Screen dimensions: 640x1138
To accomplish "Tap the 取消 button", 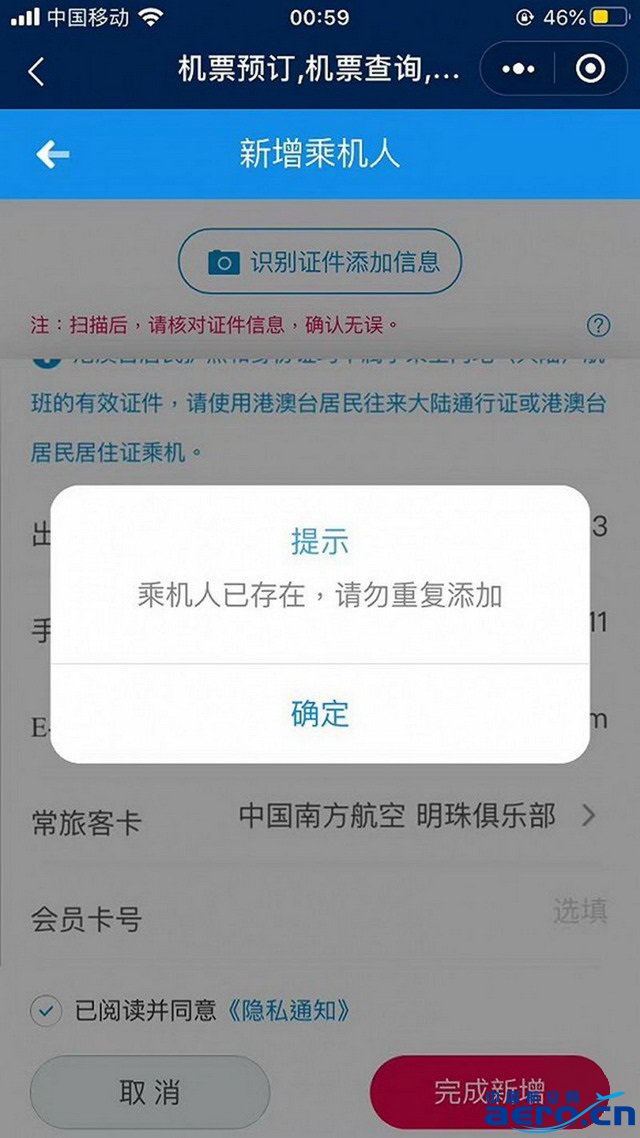I will [x=149, y=1092].
